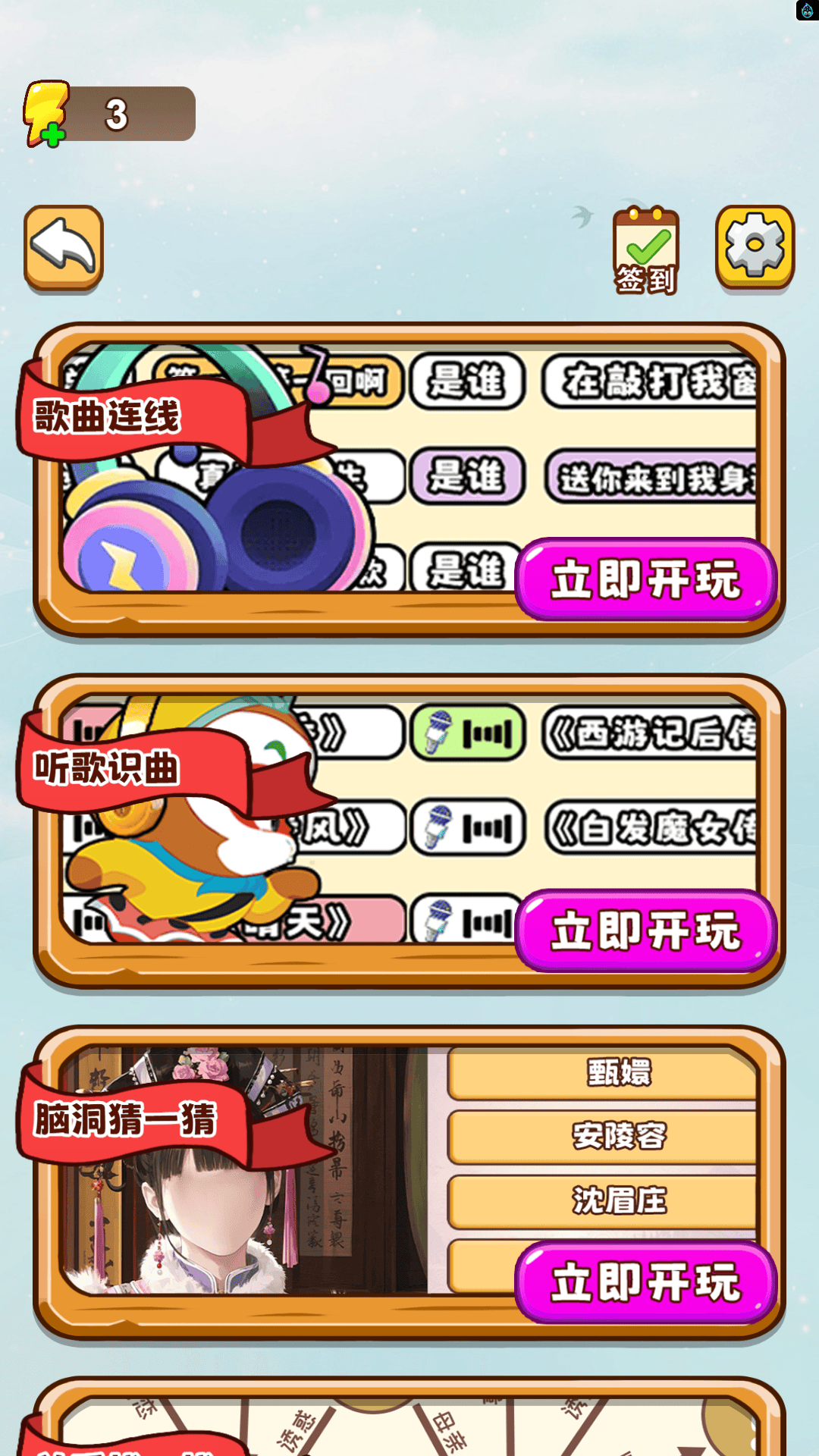Start playing 听歌识曲 with 立即开玩
This screenshot has height=1456, width=819.
pyautogui.click(x=646, y=931)
